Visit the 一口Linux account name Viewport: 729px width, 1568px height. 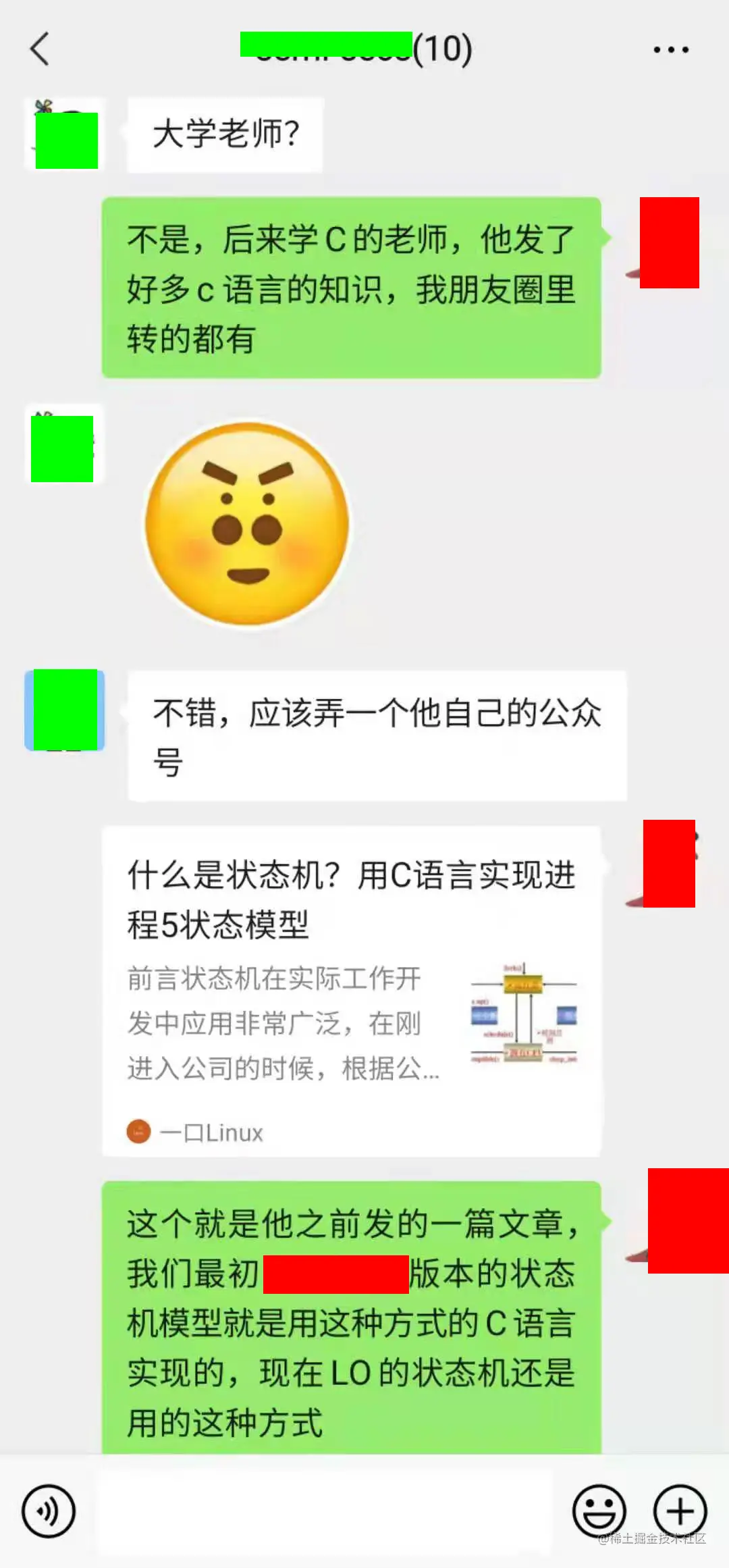point(209,1132)
